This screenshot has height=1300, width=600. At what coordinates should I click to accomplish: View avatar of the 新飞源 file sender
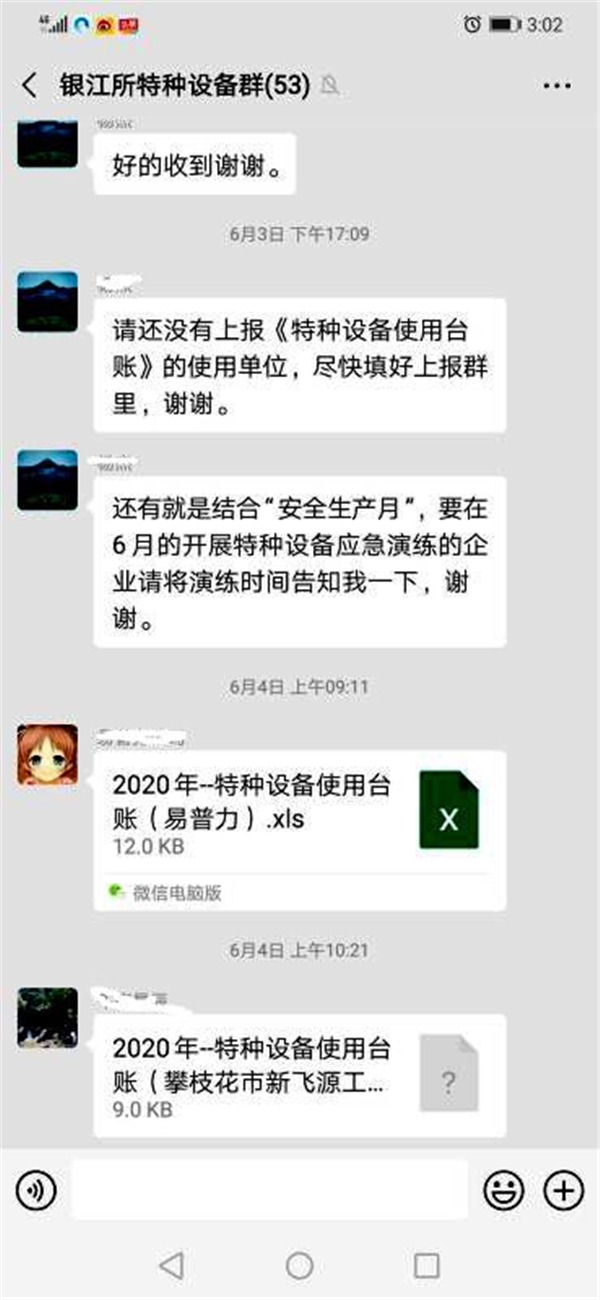coord(47,1018)
